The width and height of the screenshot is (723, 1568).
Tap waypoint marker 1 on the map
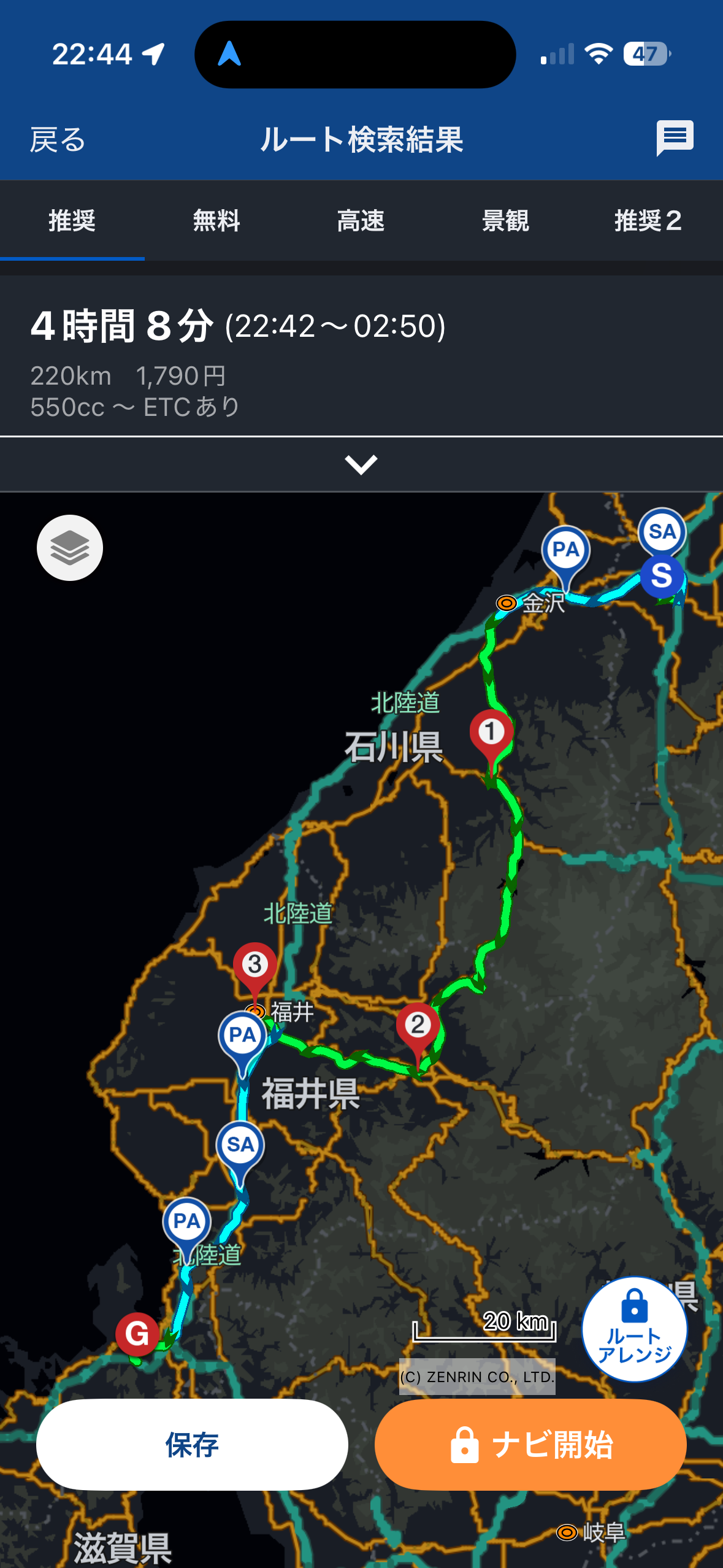[x=491, y=732]
